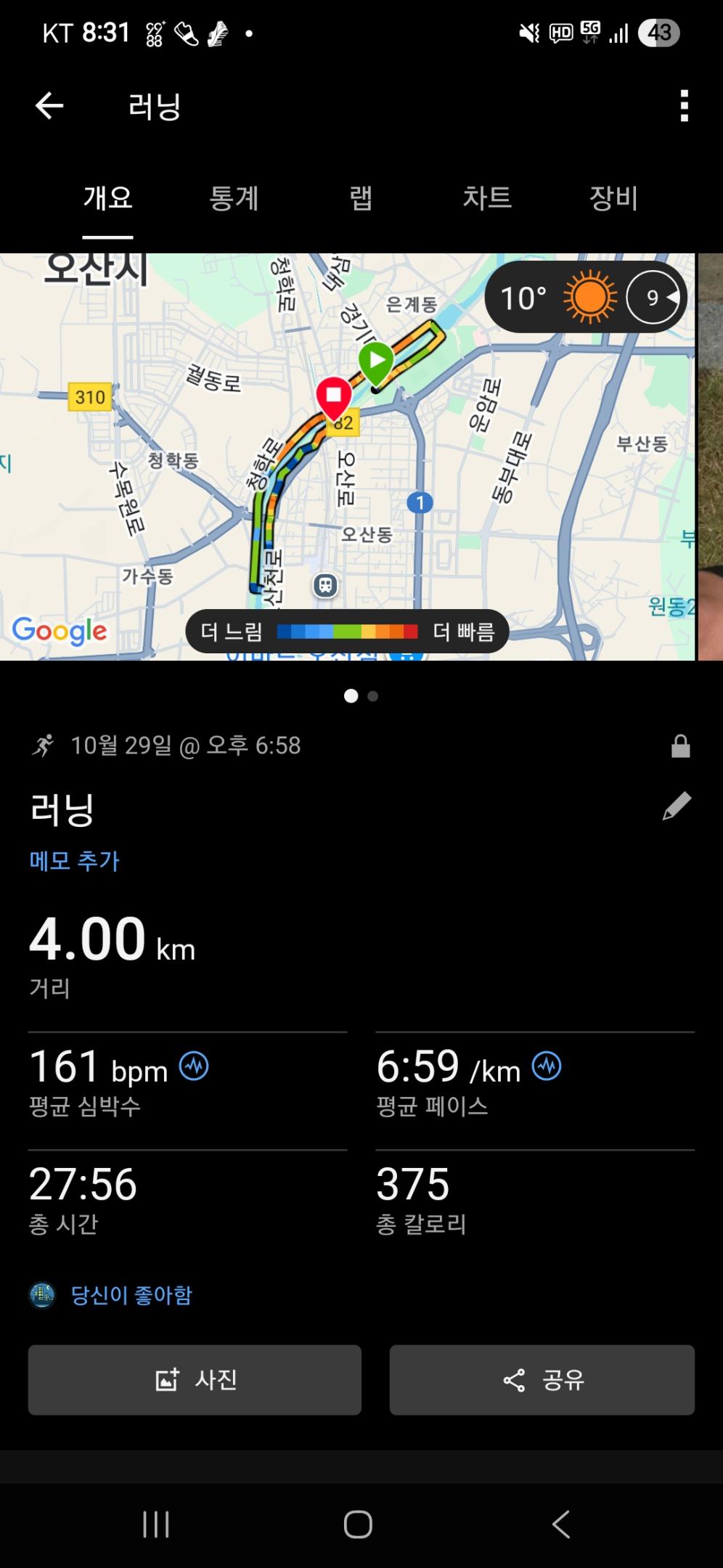Tap the air quality circle next to weather
The image size is (723, 1568).
(x=652, y=297)
